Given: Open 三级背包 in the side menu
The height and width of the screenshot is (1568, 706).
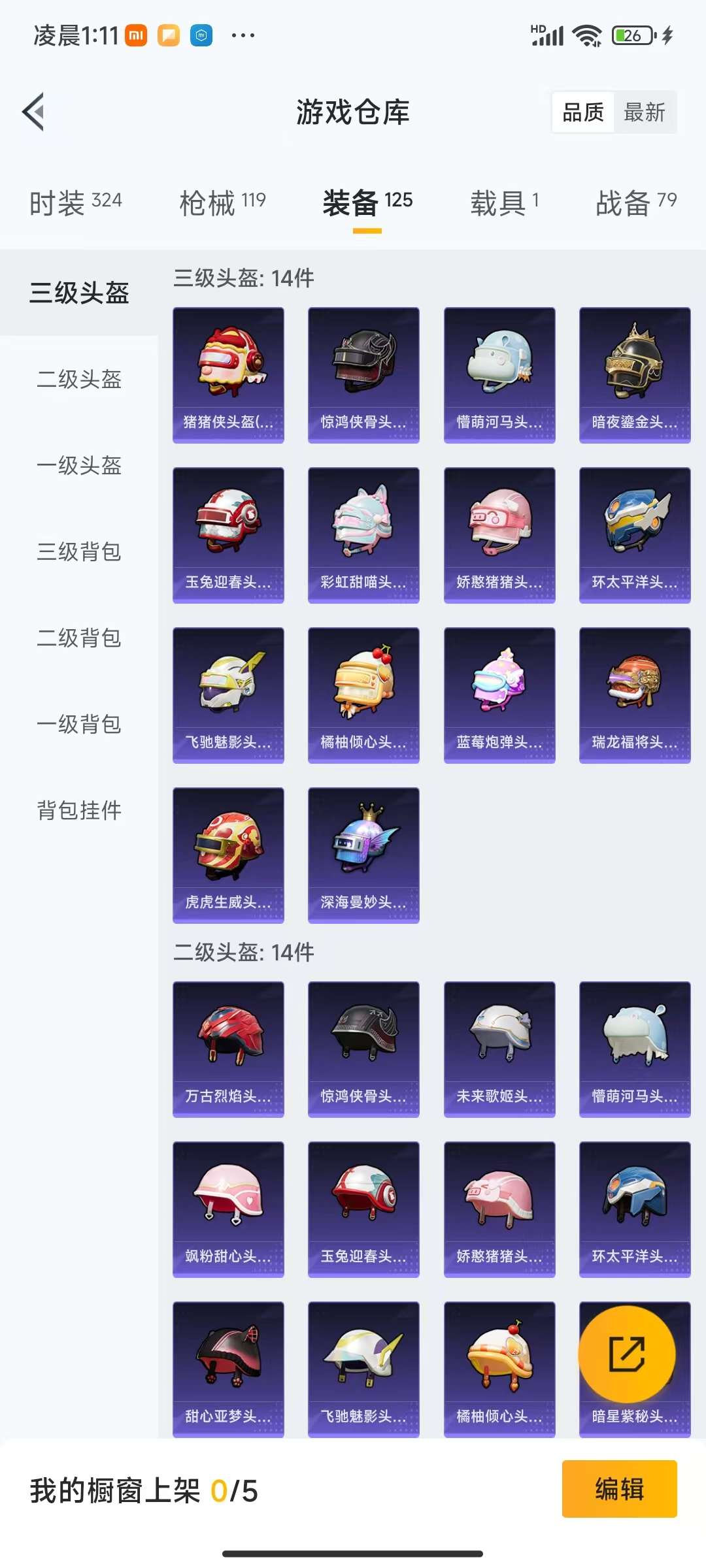Looking at the screenshot, I should [x=79, y=551].
